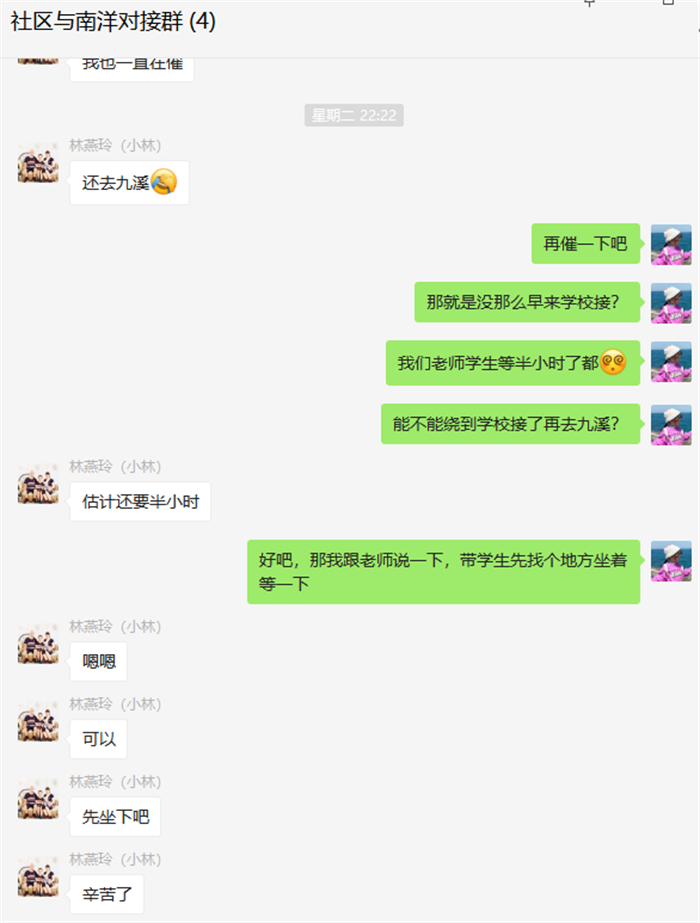Open own avatar beside '能不能绕到学校接了再去九溪?'
Viewport: 700px width, 923px height.
click(671, 424)
